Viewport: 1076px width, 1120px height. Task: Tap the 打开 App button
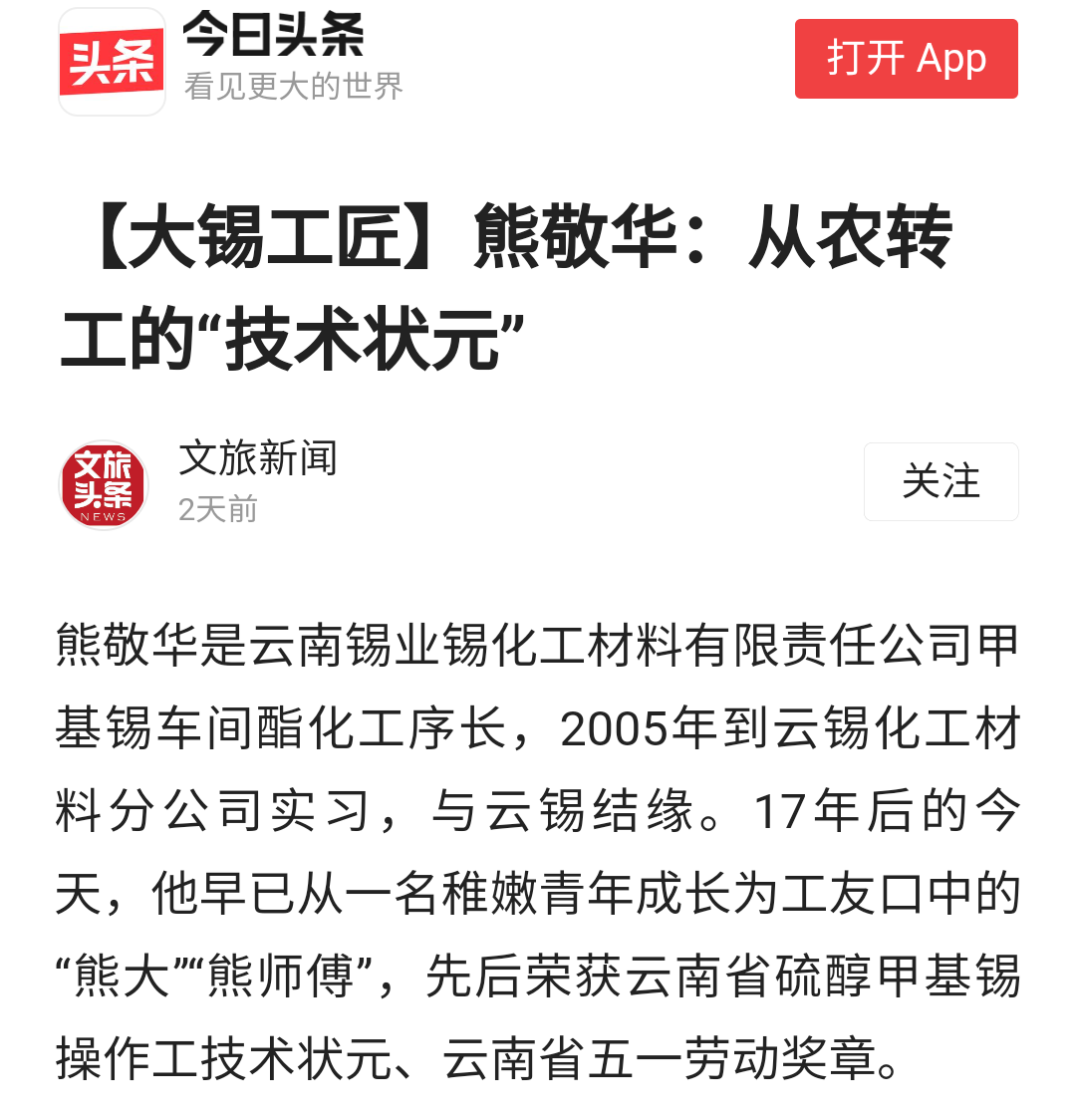tap(906, 59)
